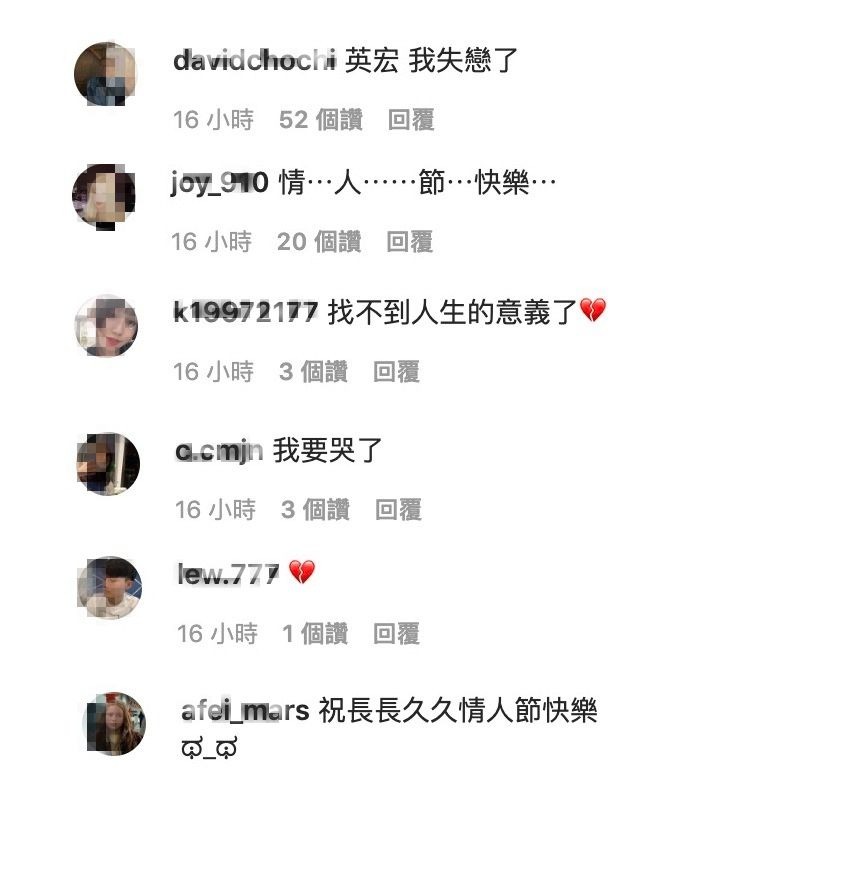Open c.cmjn's profile from username
Screen dimensions: 866x896
pos(219,451)
